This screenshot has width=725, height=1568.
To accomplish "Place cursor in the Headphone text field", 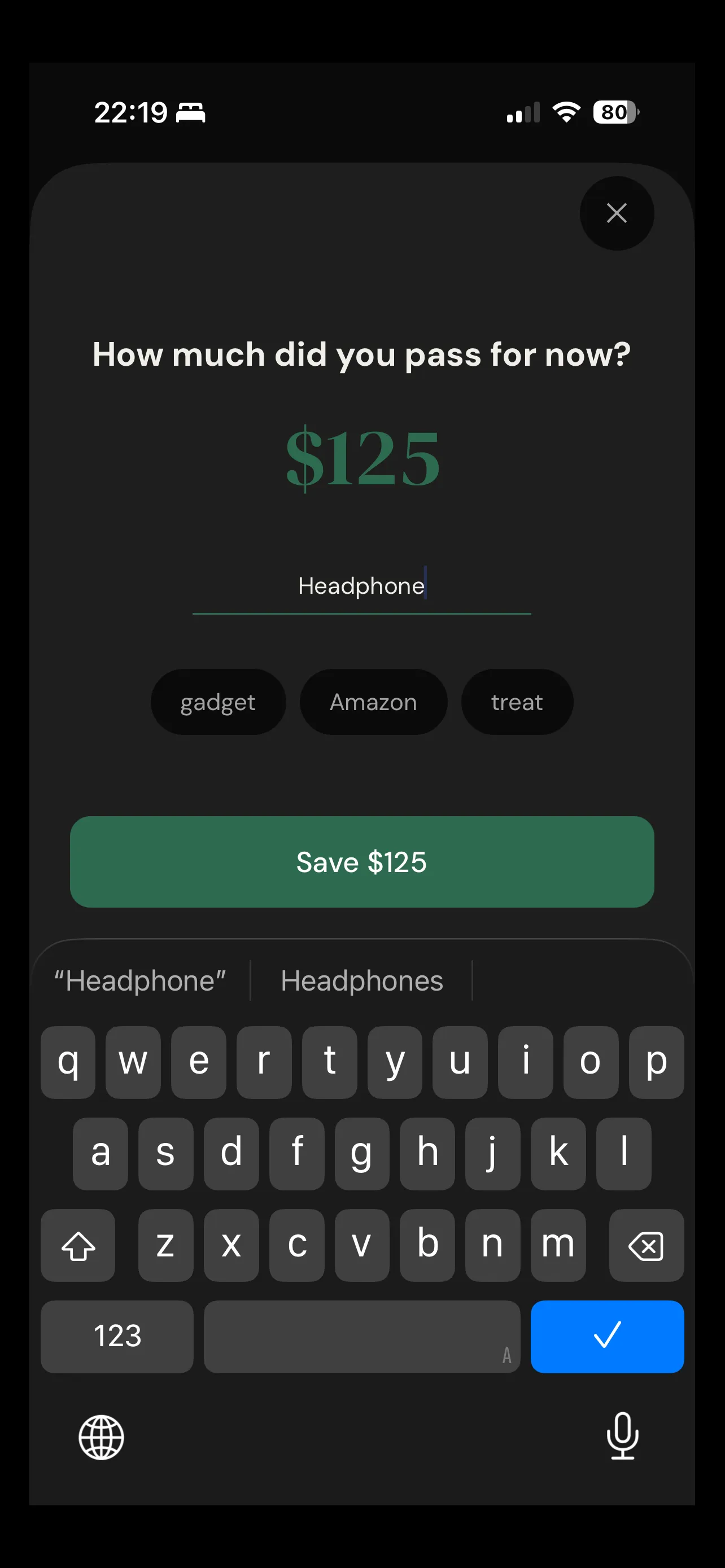I will [x=362, y=585].
